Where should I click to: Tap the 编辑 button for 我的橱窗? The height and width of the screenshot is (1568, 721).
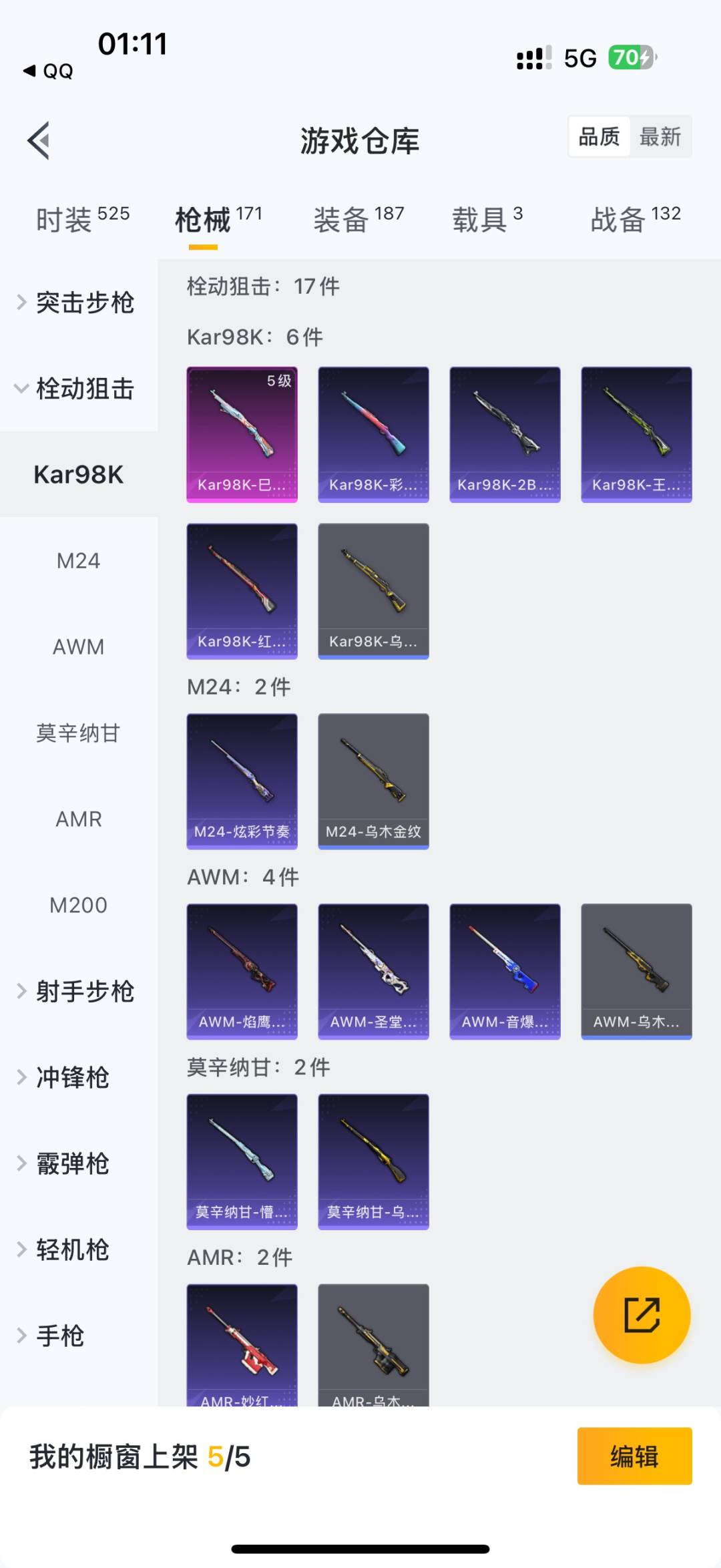pos(634,1456)
